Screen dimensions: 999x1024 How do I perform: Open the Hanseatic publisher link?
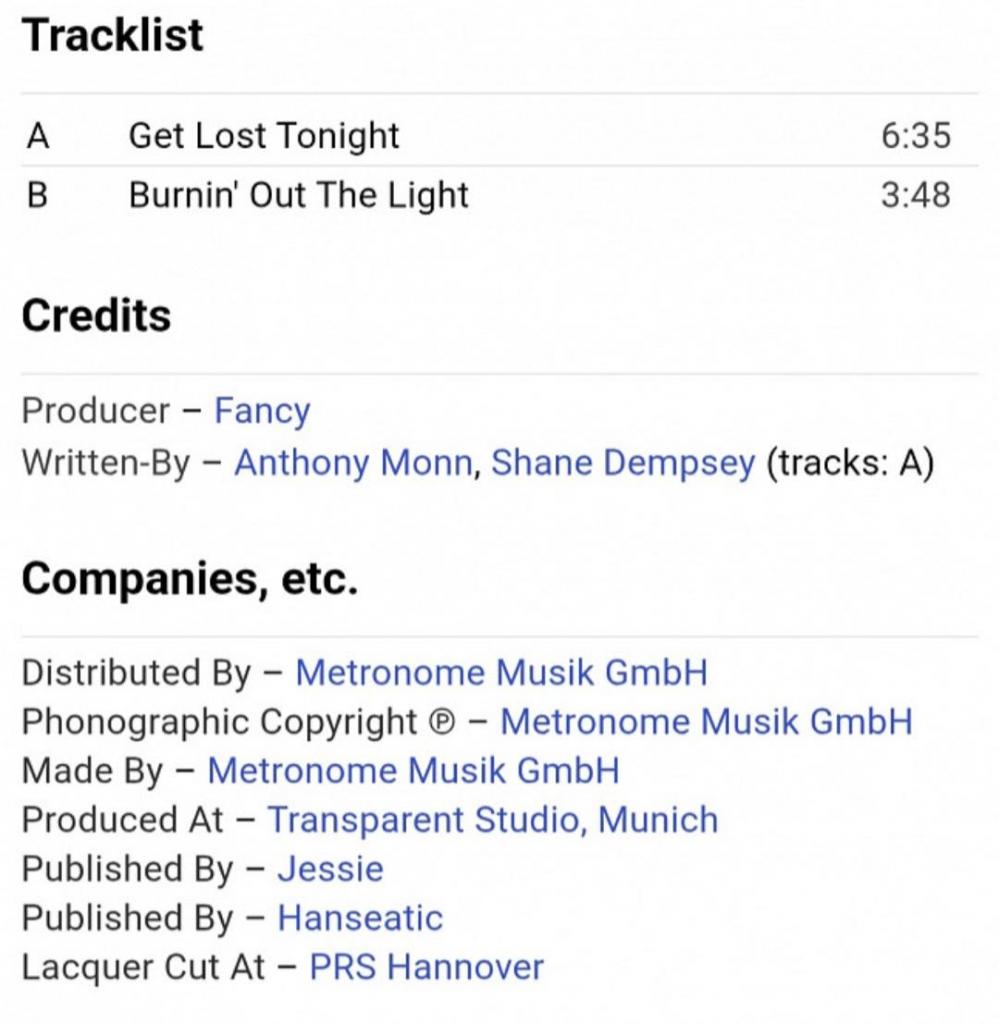[360, 917]
